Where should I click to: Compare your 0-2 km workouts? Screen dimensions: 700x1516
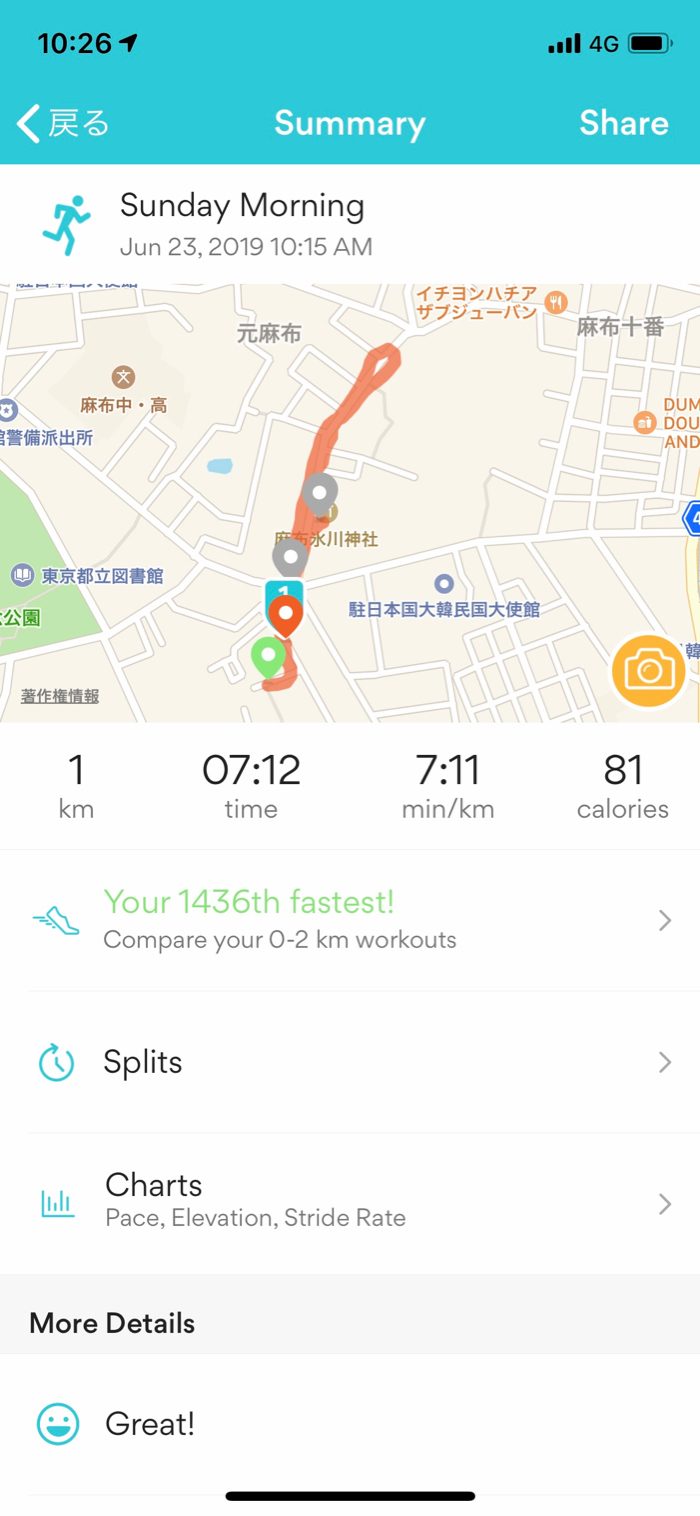[350, 920]
